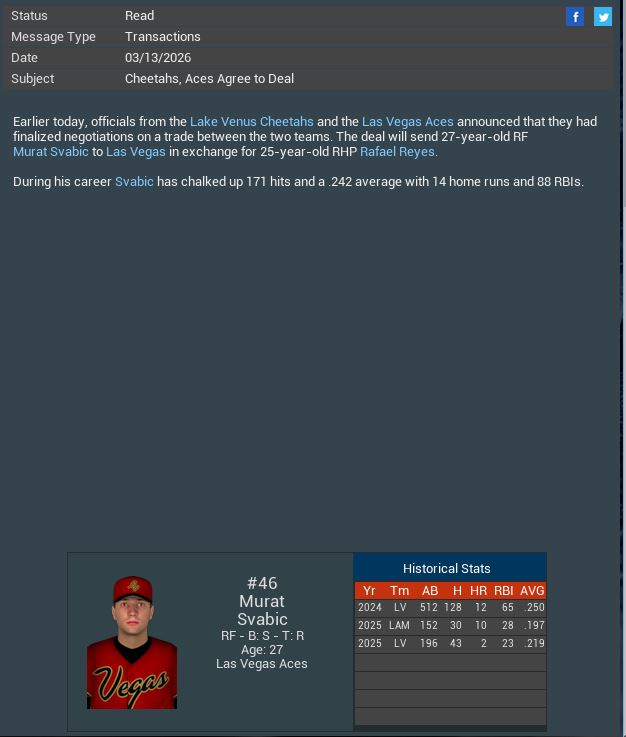Share this message on Facebook
The width and height of the screenshot is (626, 737).
[575, 16]
